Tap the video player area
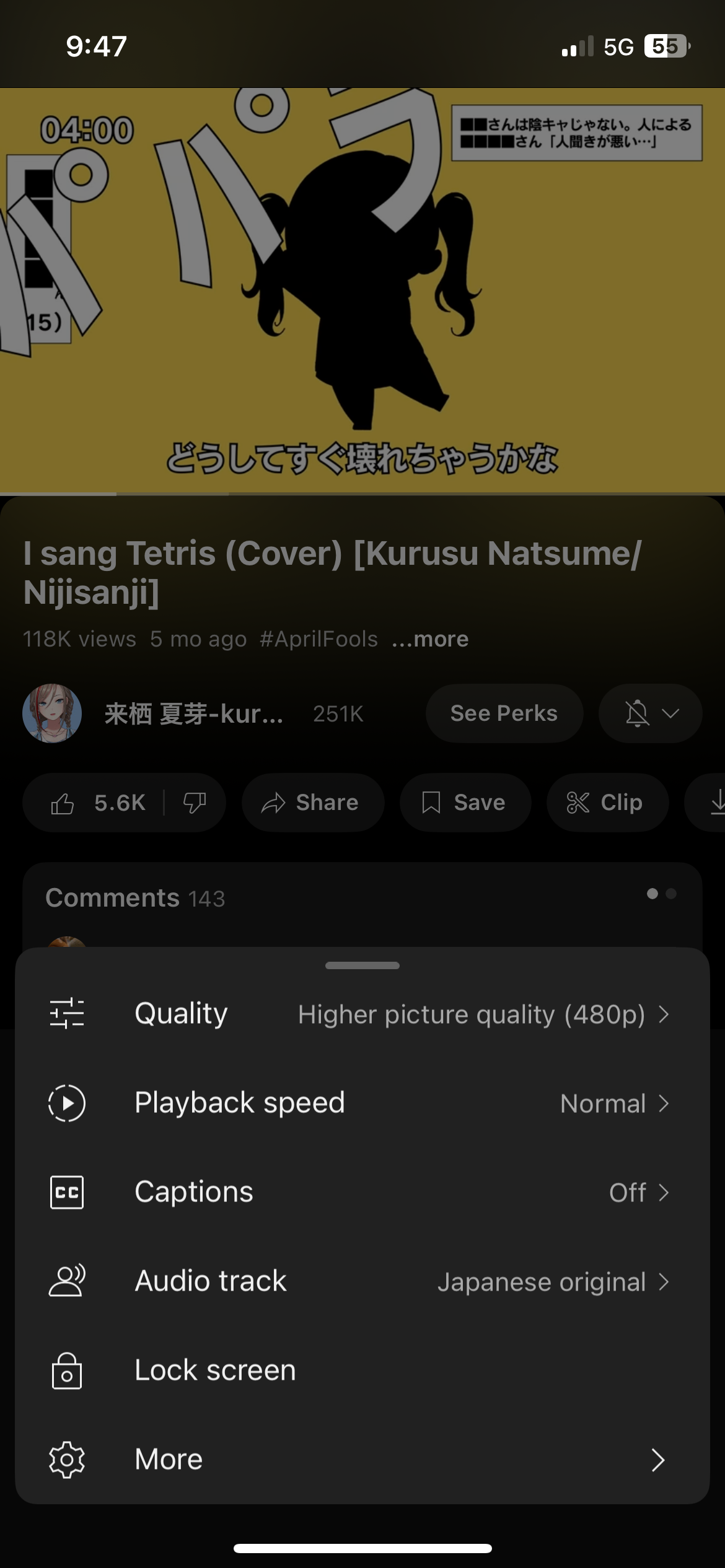The width and height of the screenshot is (725, 1568). point(362,291)
